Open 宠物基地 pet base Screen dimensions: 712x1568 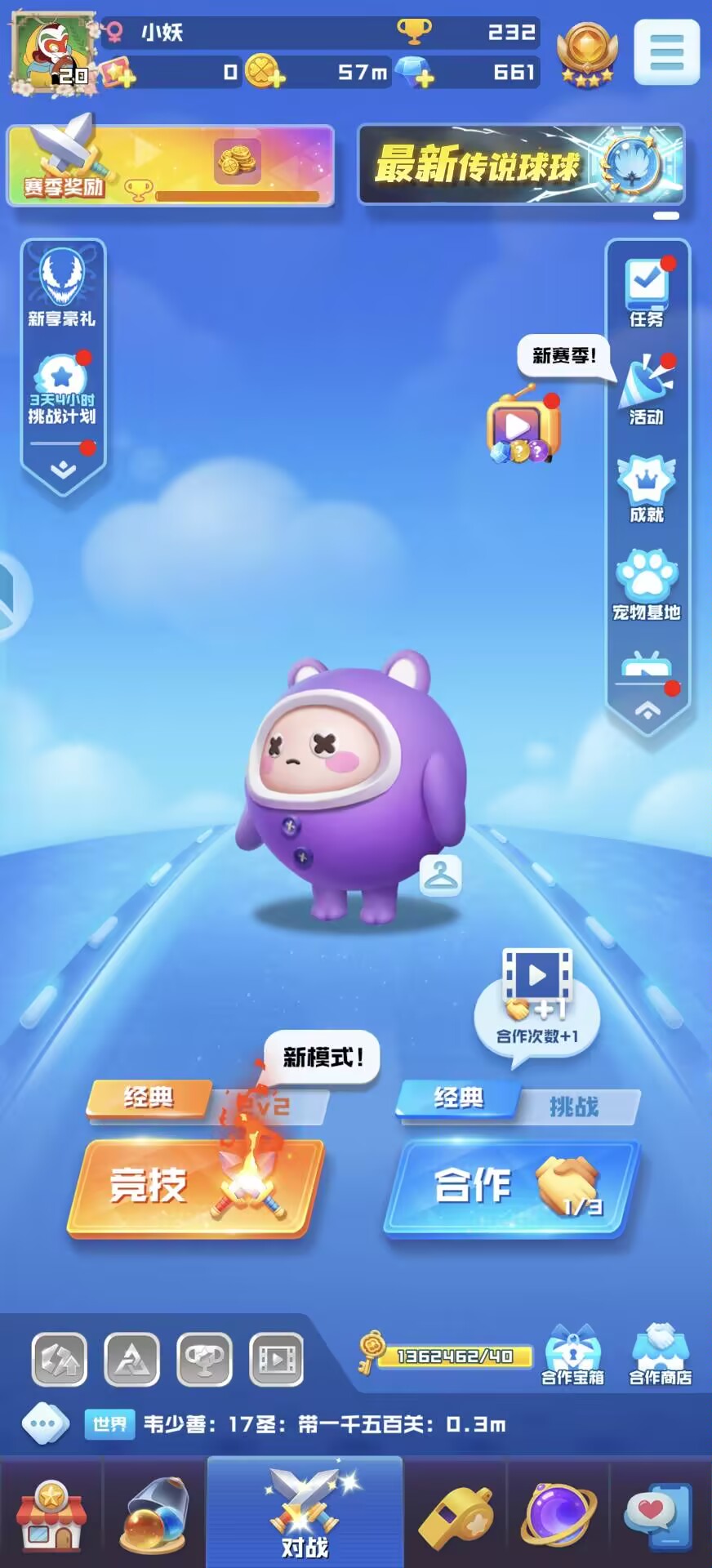coord(647,586)
